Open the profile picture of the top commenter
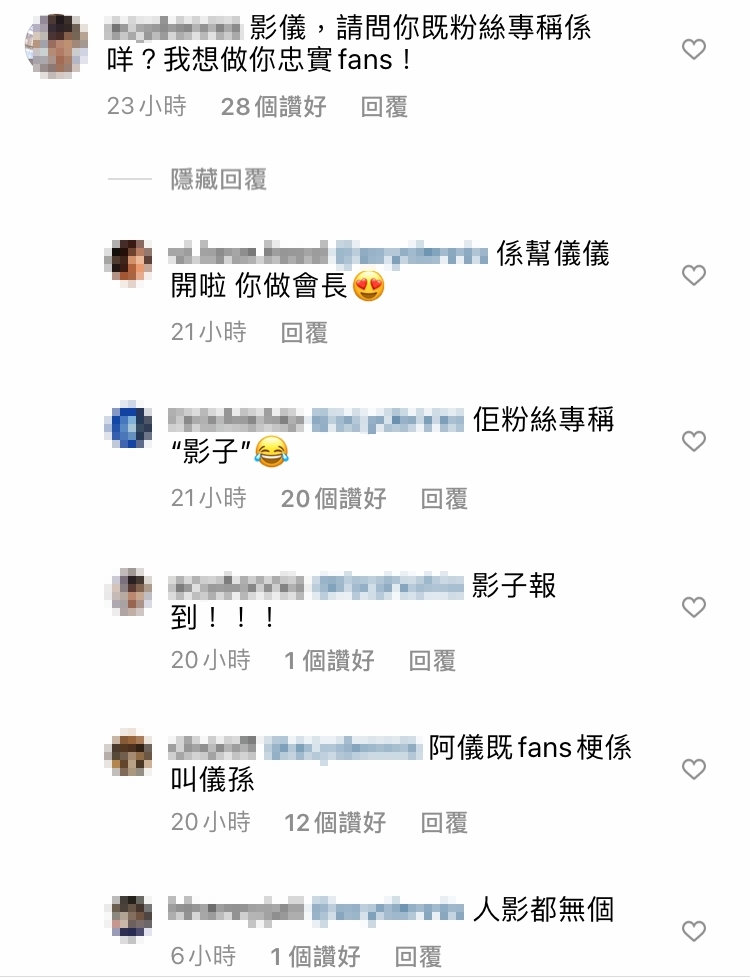Viewport: 750px width, 977px height. 53,43
